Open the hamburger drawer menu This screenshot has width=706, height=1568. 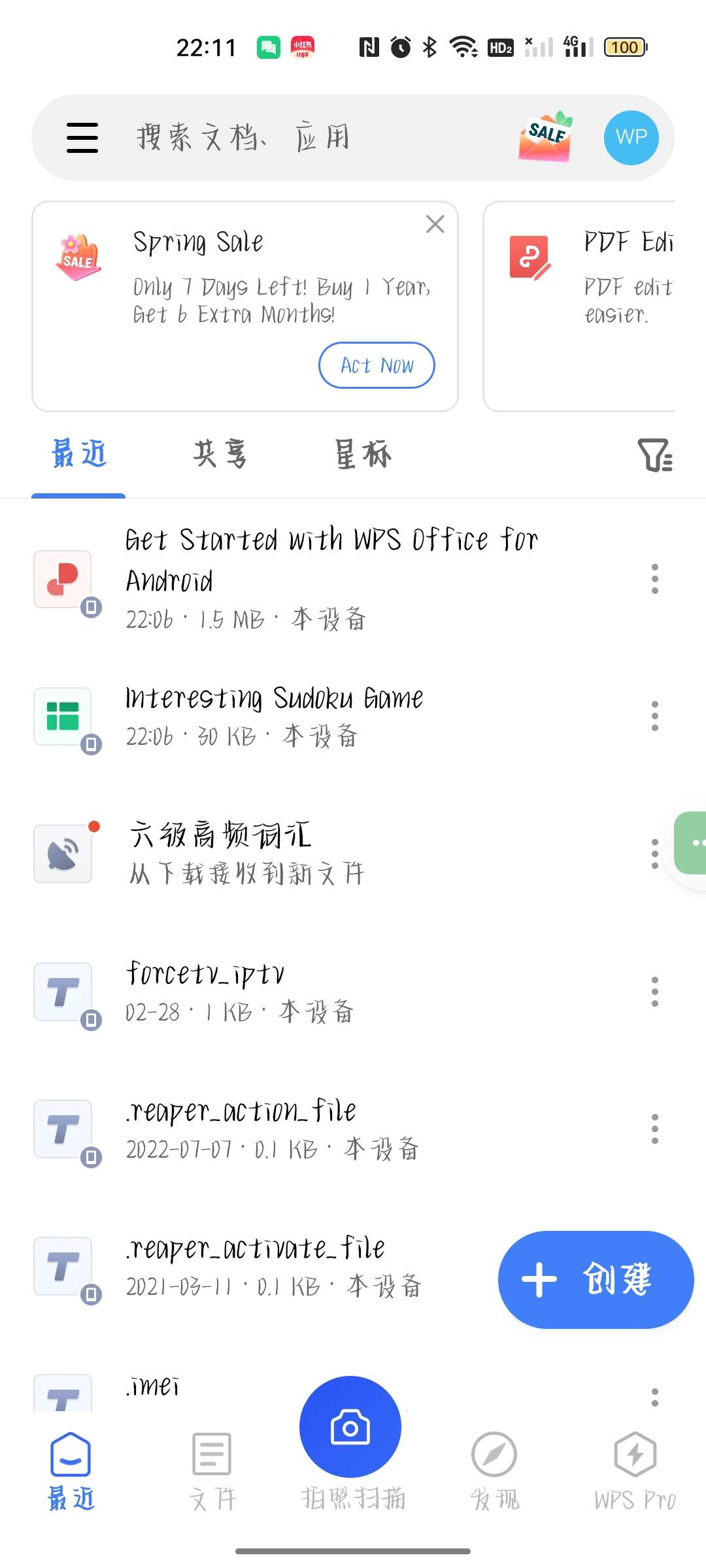82,138
